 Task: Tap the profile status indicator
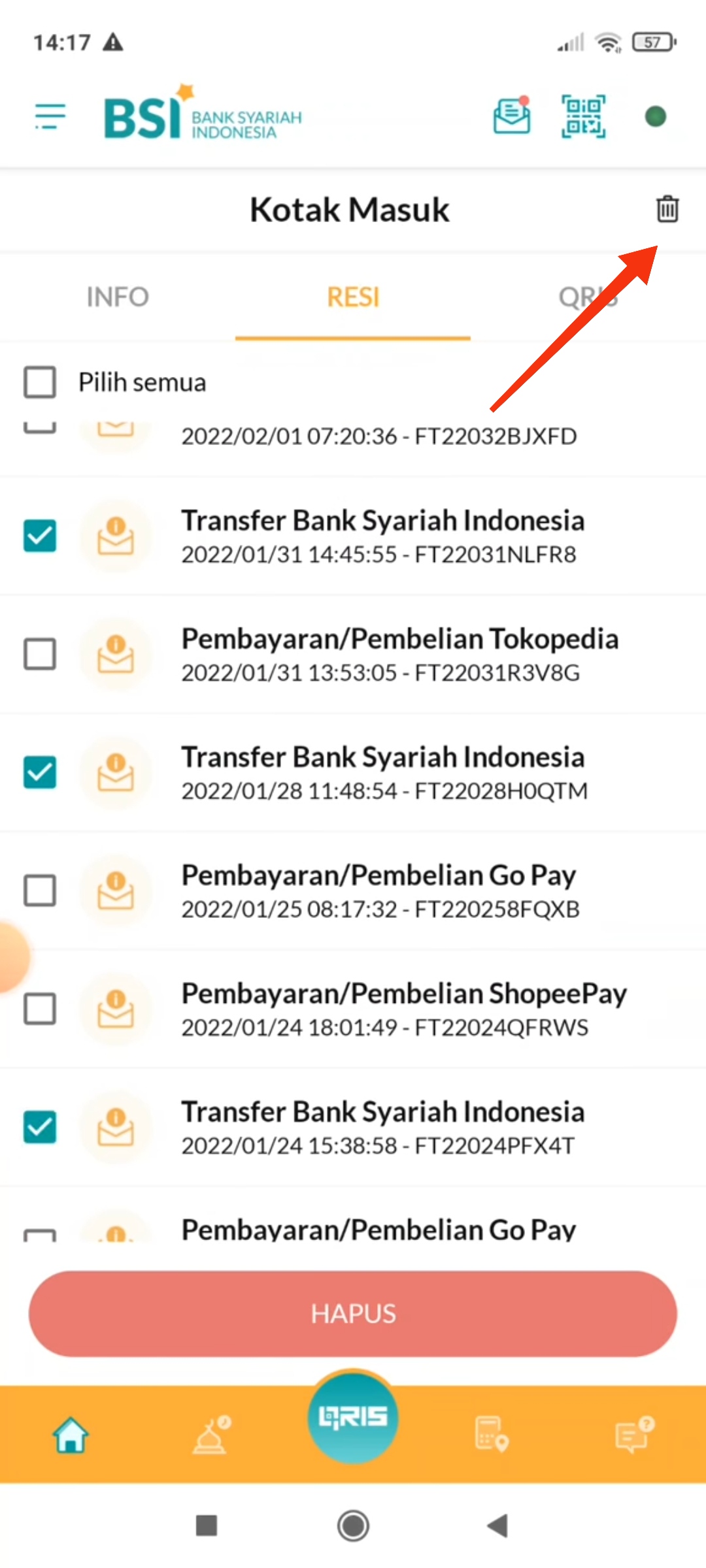[655, 116]
